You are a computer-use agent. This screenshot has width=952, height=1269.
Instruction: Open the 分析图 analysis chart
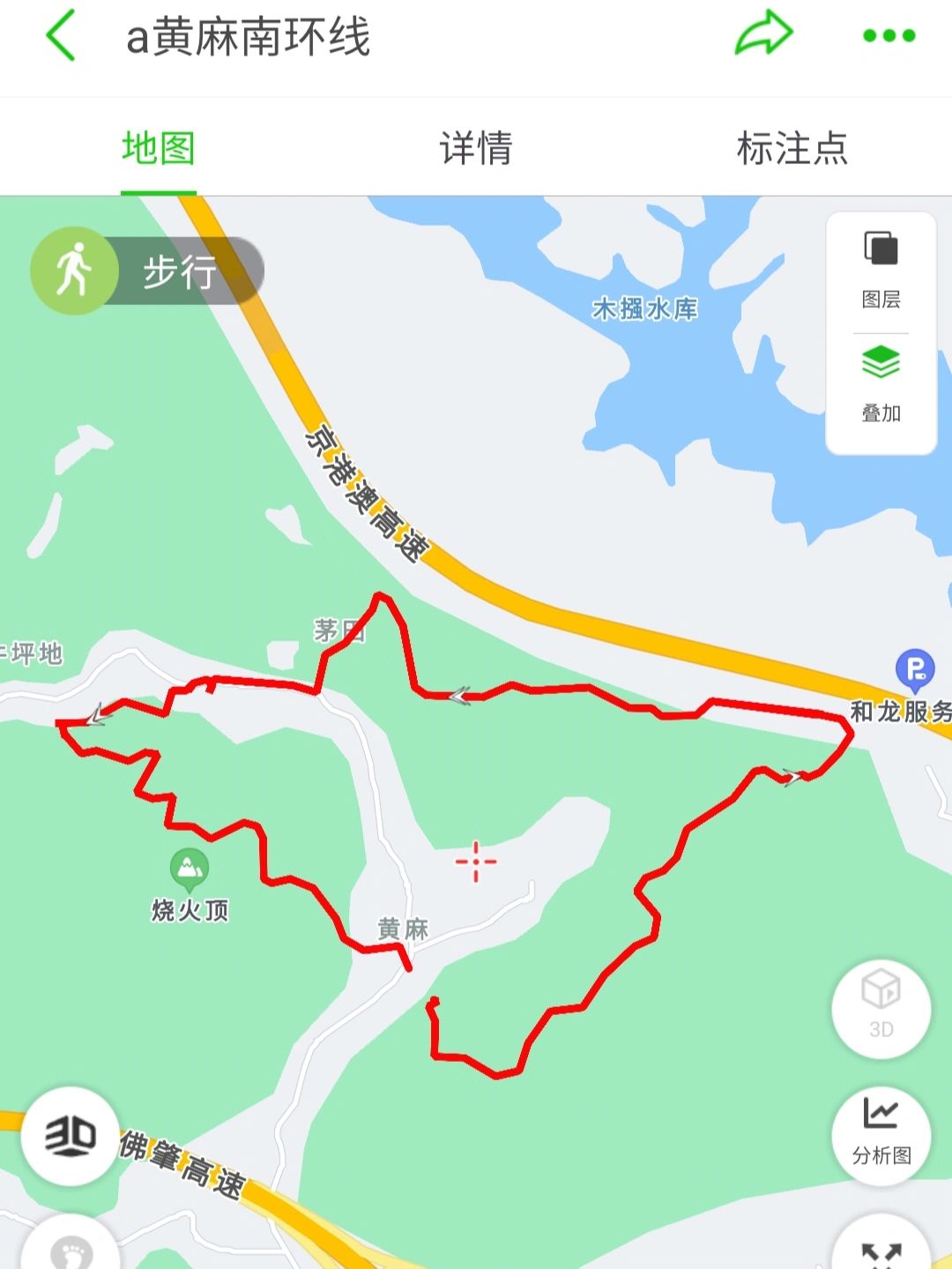[x=881, y=1131]
